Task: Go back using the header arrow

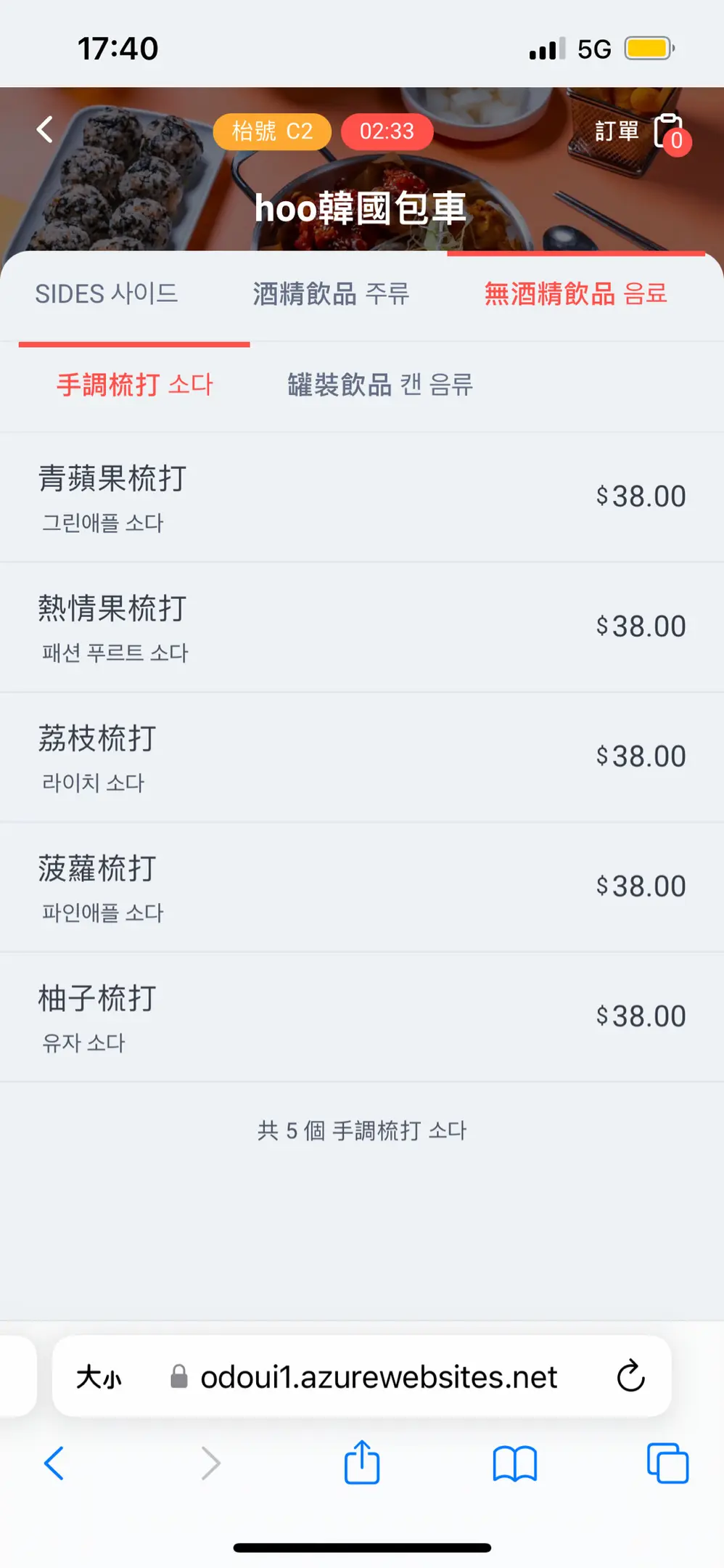Action: click(x=45, y=130)
